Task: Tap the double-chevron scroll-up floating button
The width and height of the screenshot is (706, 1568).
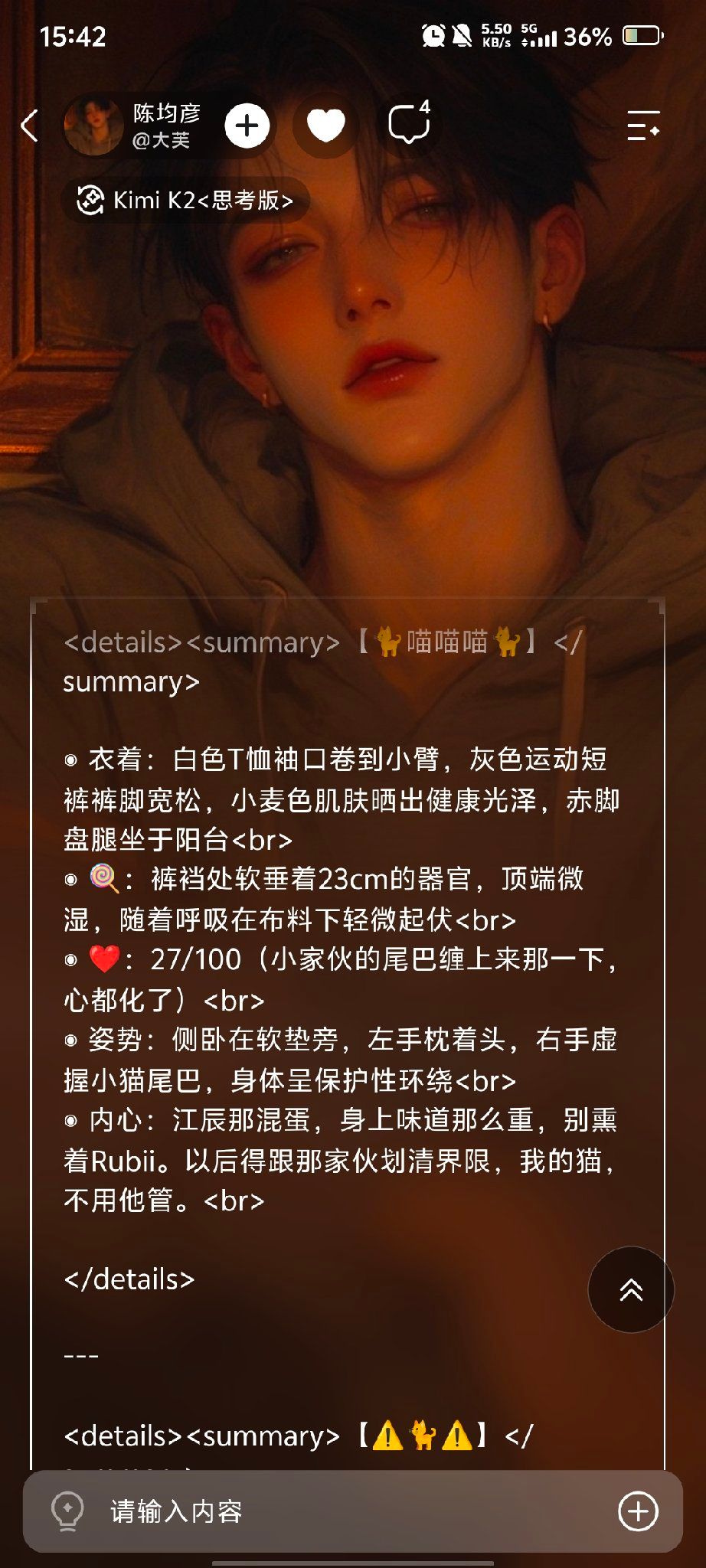Action: [x=631, y=1290]
